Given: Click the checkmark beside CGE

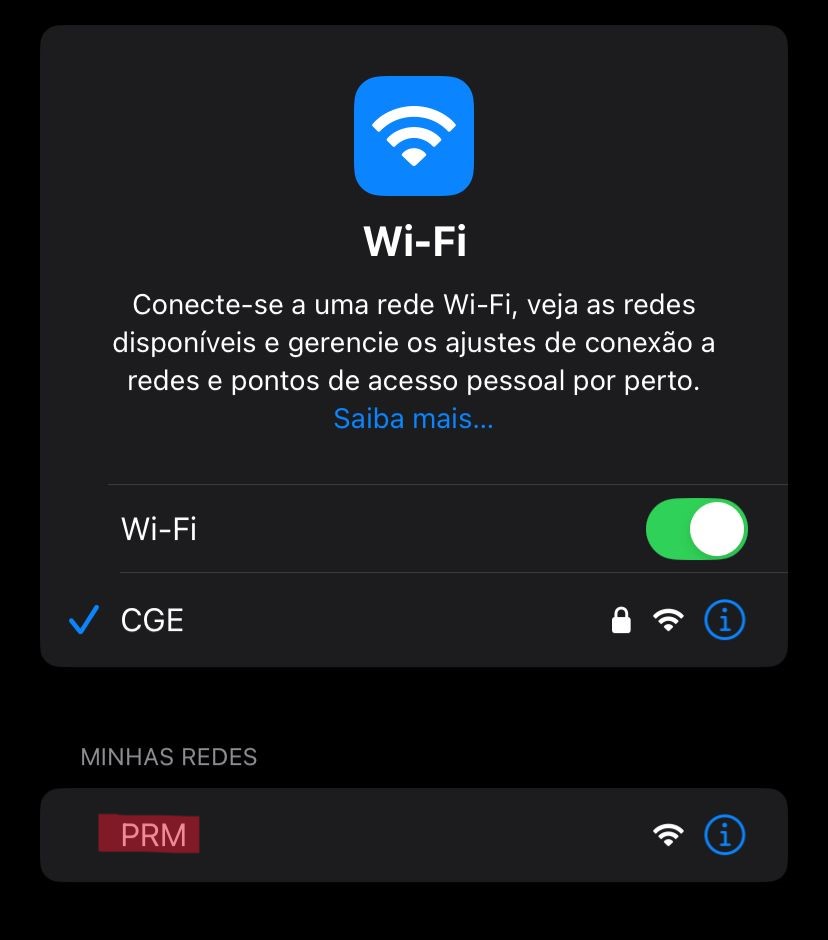Looking at the screenshot, I should coord(84,620).
